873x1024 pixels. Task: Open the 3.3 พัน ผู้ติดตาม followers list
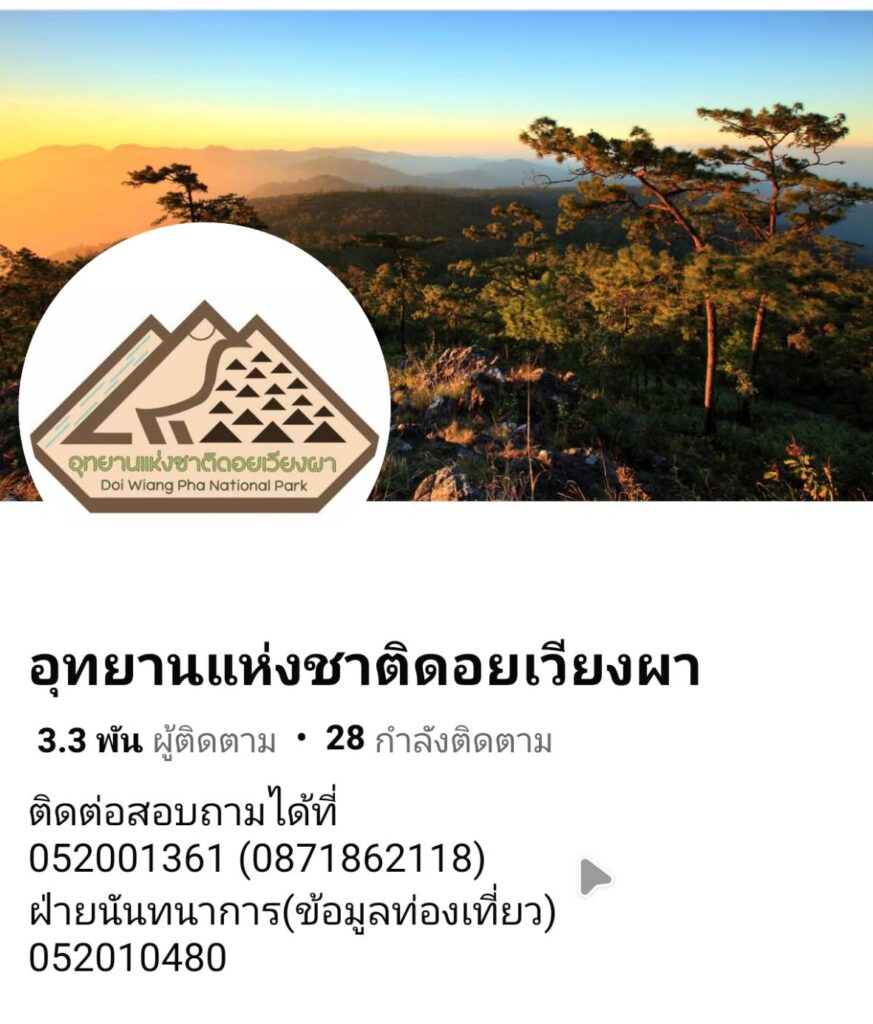click(x=156, y=741)
